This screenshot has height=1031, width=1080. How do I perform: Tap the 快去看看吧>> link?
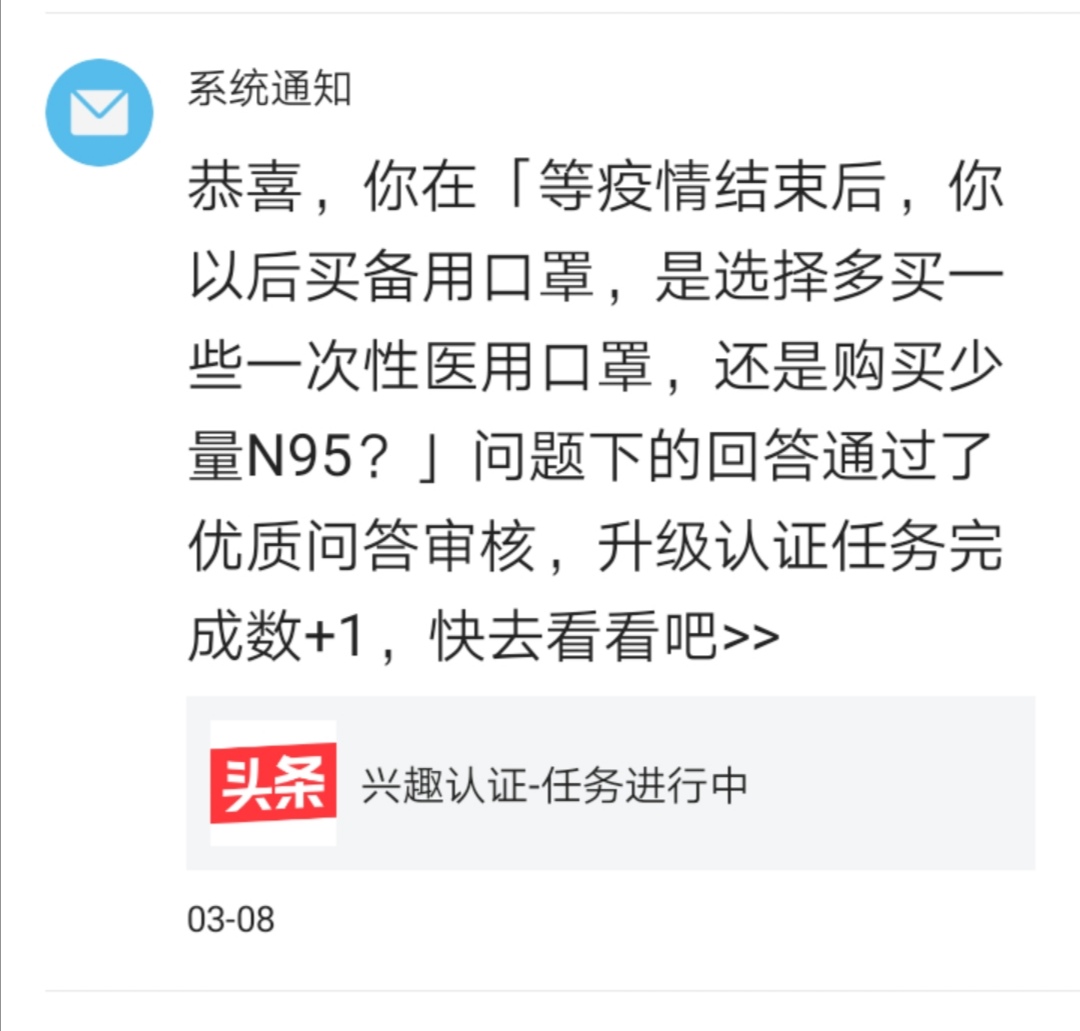tap(605, 637)
